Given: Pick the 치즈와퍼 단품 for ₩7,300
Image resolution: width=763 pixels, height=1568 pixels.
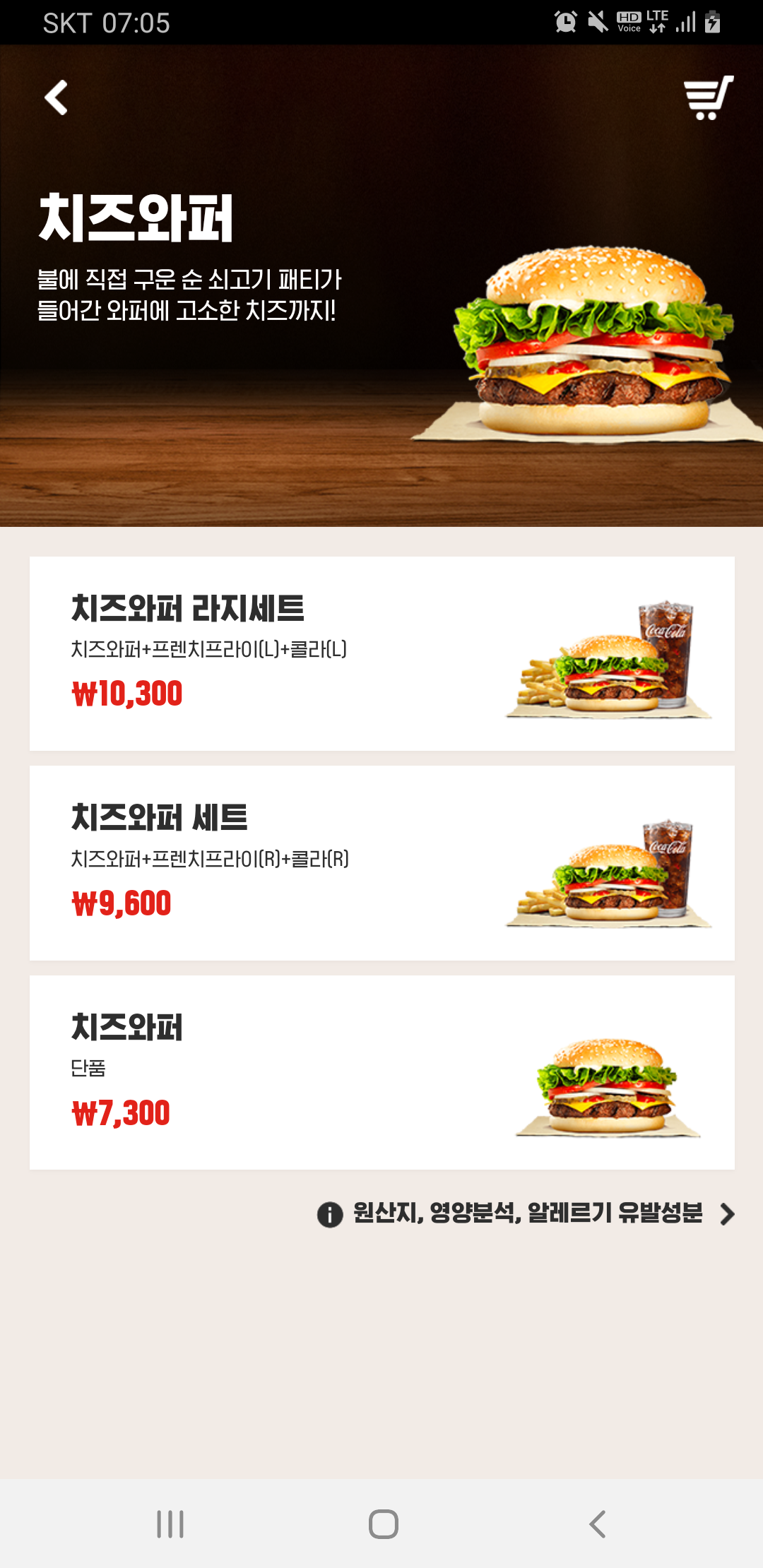Looking at the screenshot, I should point(381,1072).
